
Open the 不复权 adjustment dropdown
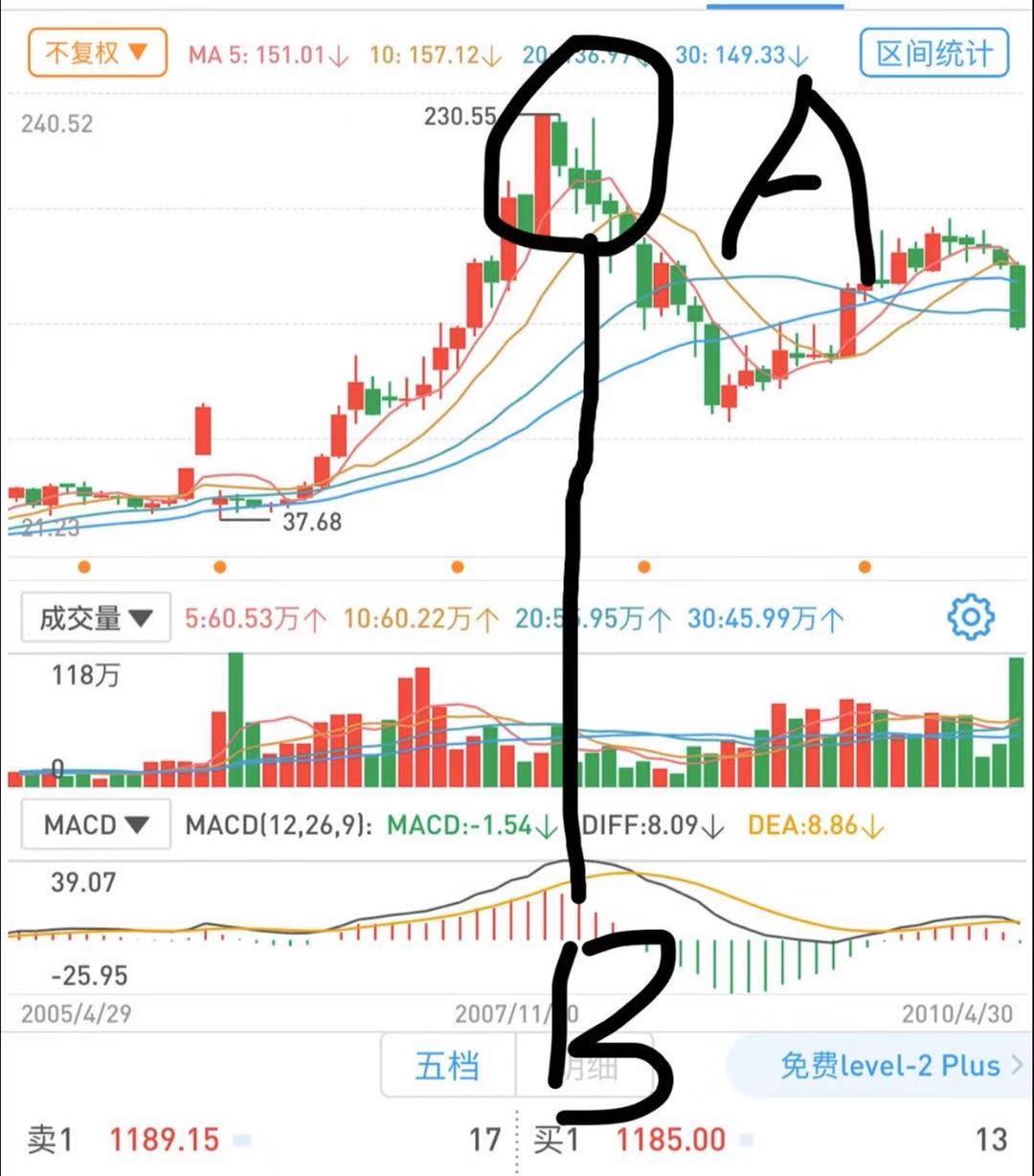coord(98,53)
